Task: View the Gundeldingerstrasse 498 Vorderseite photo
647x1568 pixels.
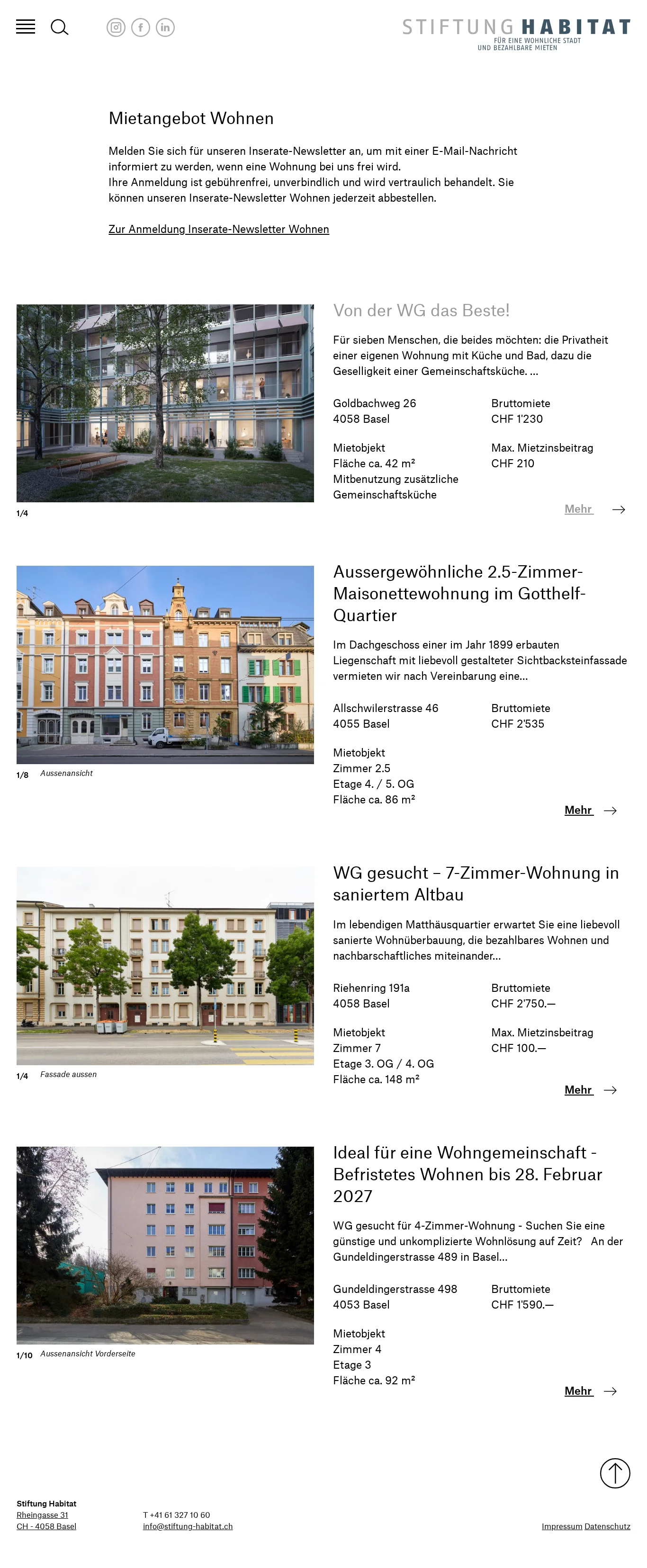Action: pos(165,1246)
